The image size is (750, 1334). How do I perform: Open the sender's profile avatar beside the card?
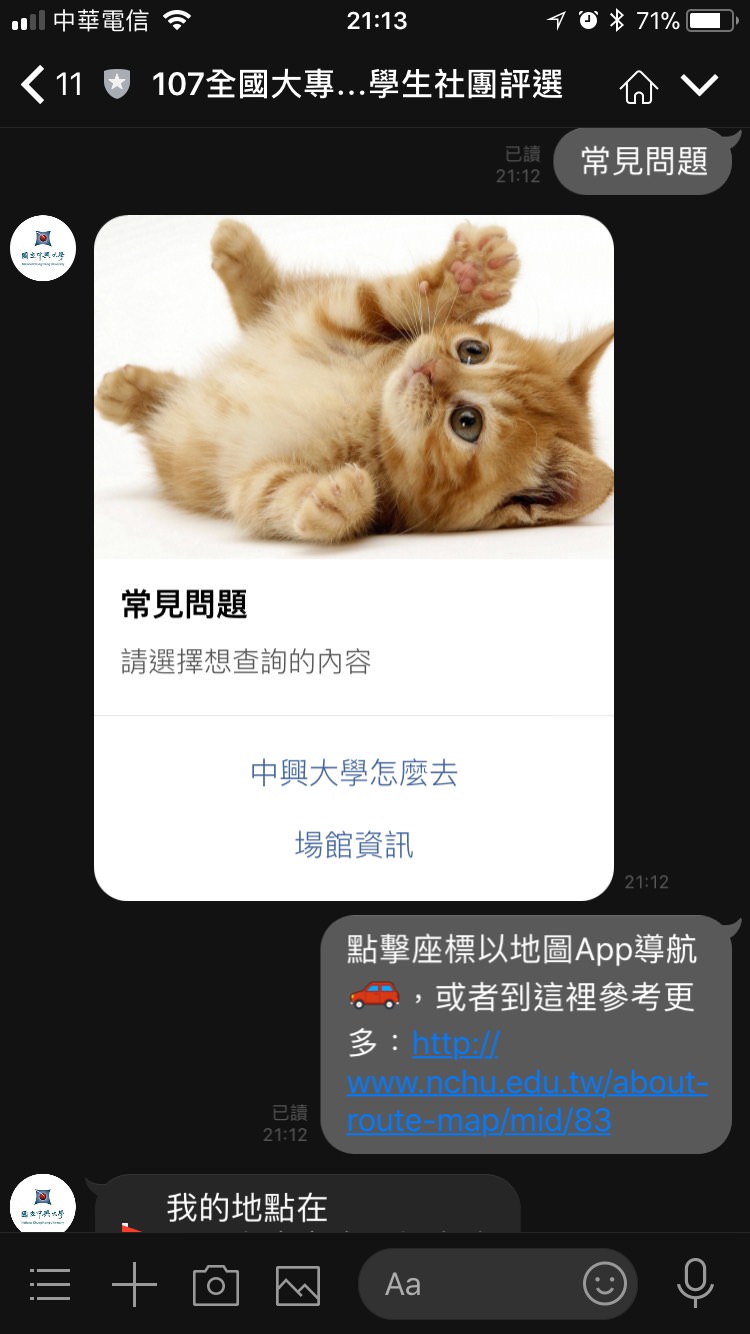43,248
